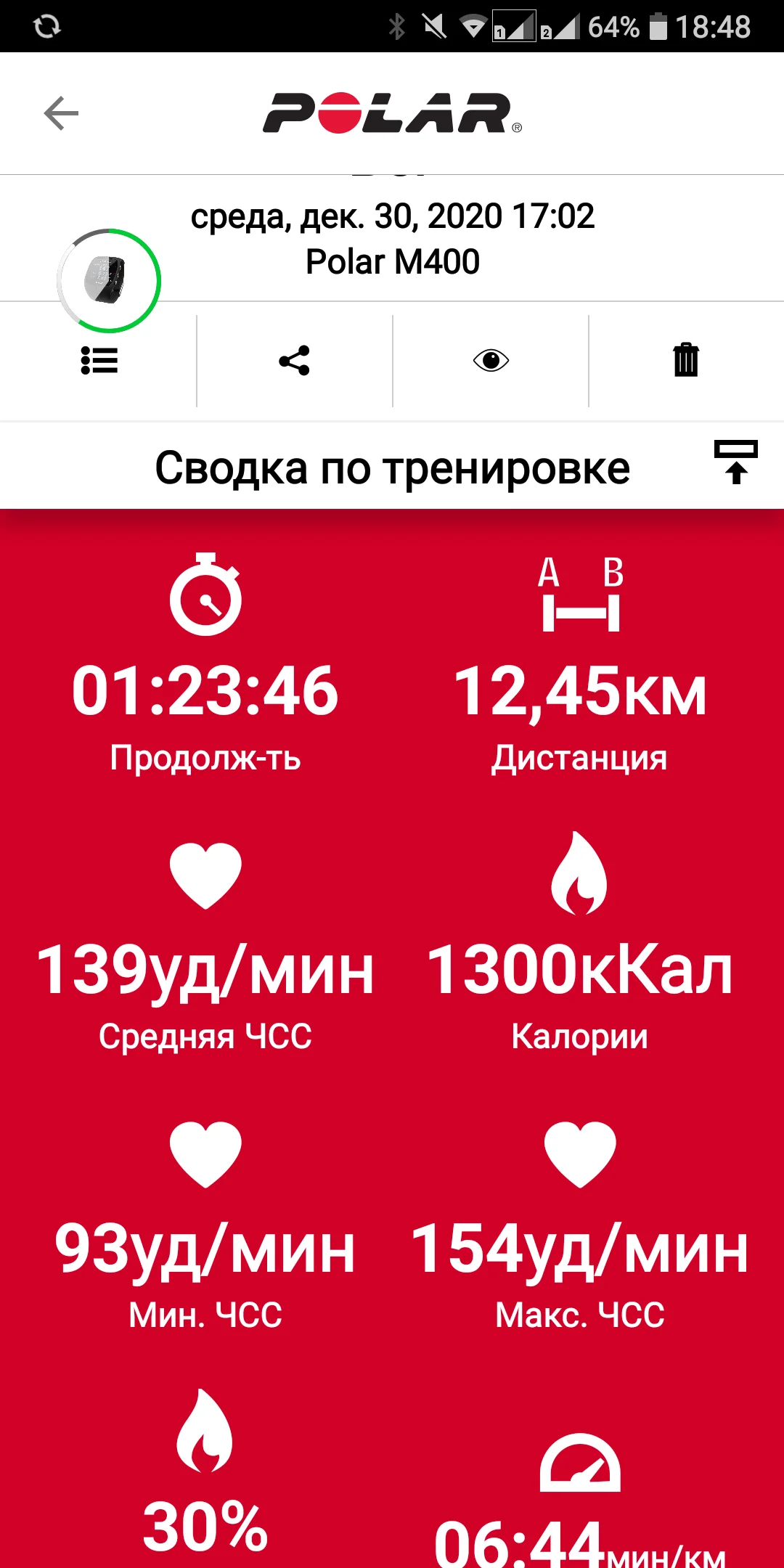Delete this training with the trash icon
Screen dimensions: 784x1568
click(685, 361)
